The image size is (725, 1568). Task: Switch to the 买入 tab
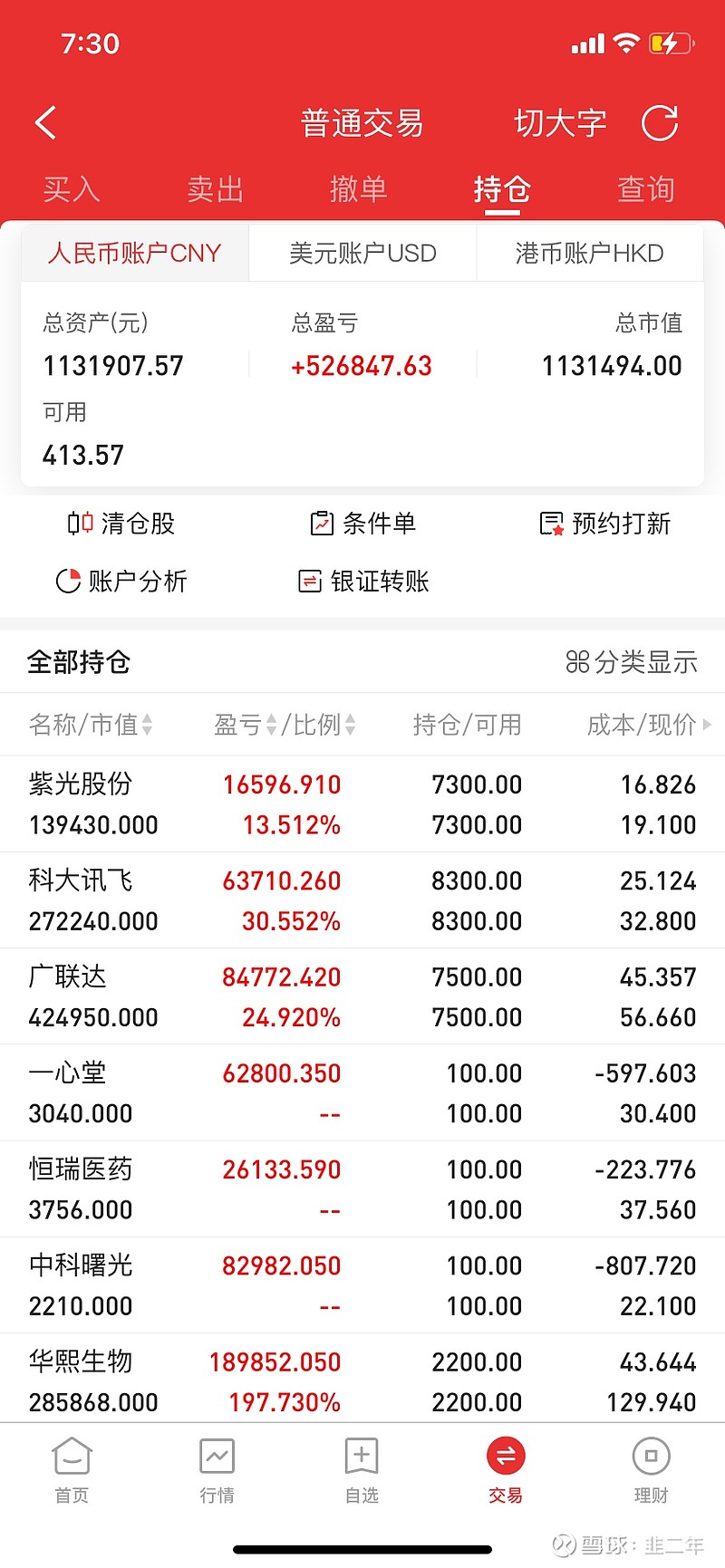72,189
